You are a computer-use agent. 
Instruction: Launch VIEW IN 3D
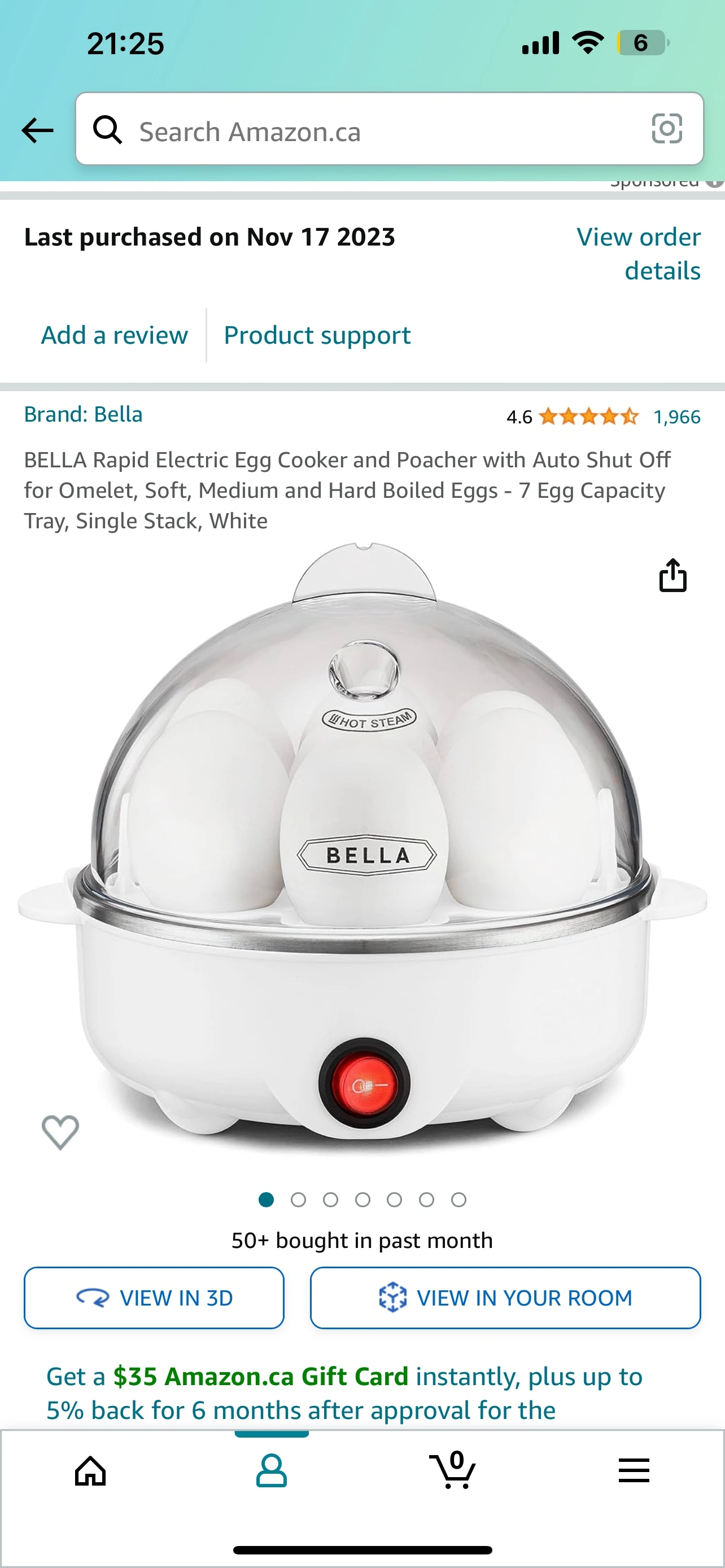point(154,1298)
